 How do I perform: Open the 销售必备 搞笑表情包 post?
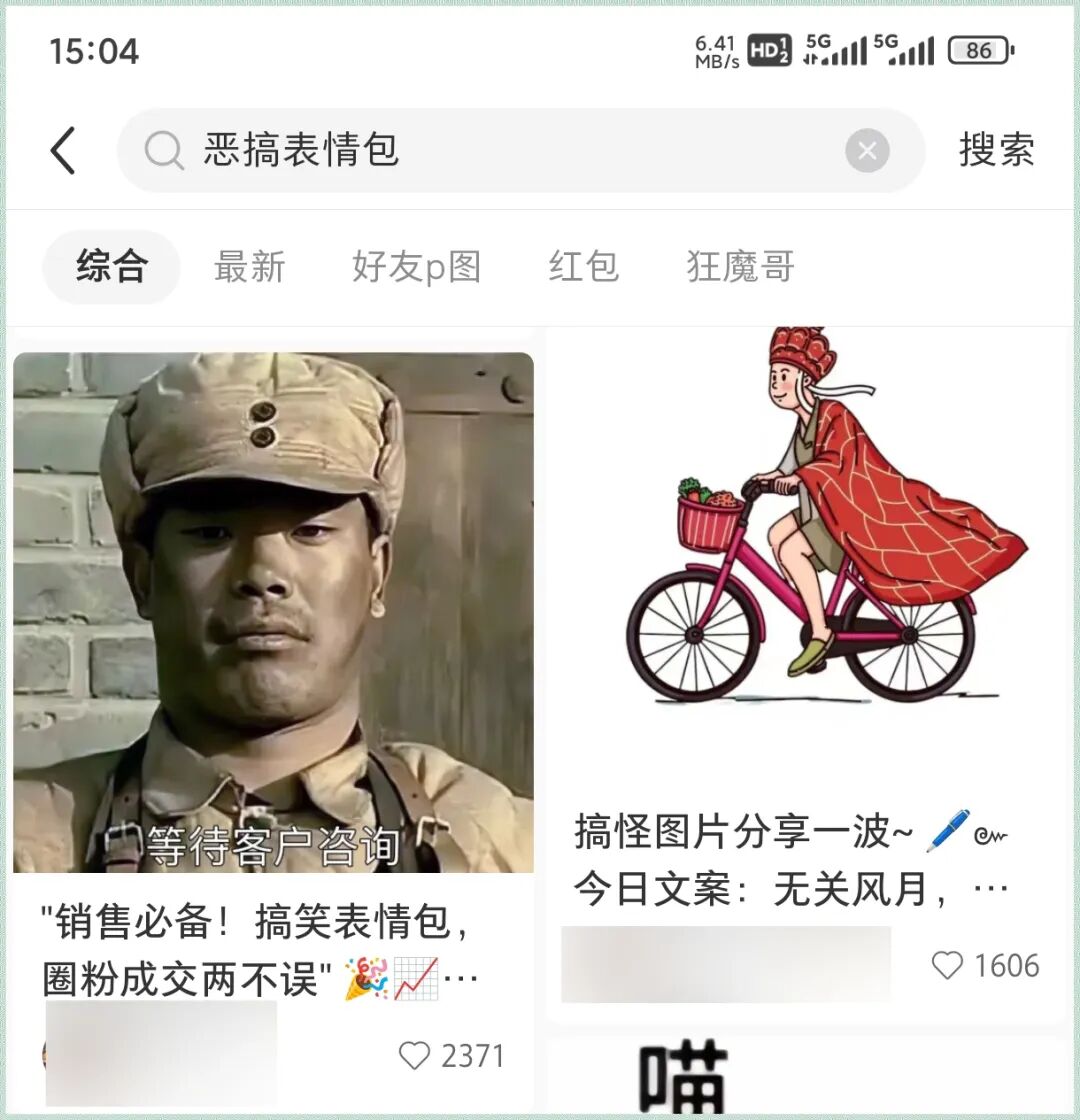[x=273, y=612]
